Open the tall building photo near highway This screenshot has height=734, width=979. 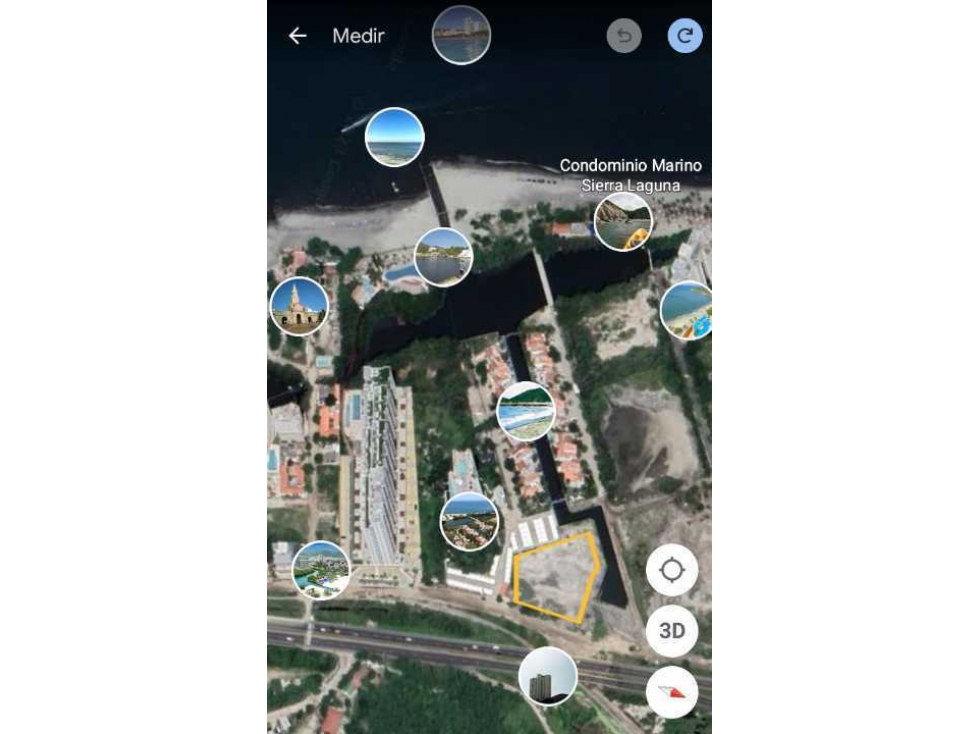[x=548, y=676]
